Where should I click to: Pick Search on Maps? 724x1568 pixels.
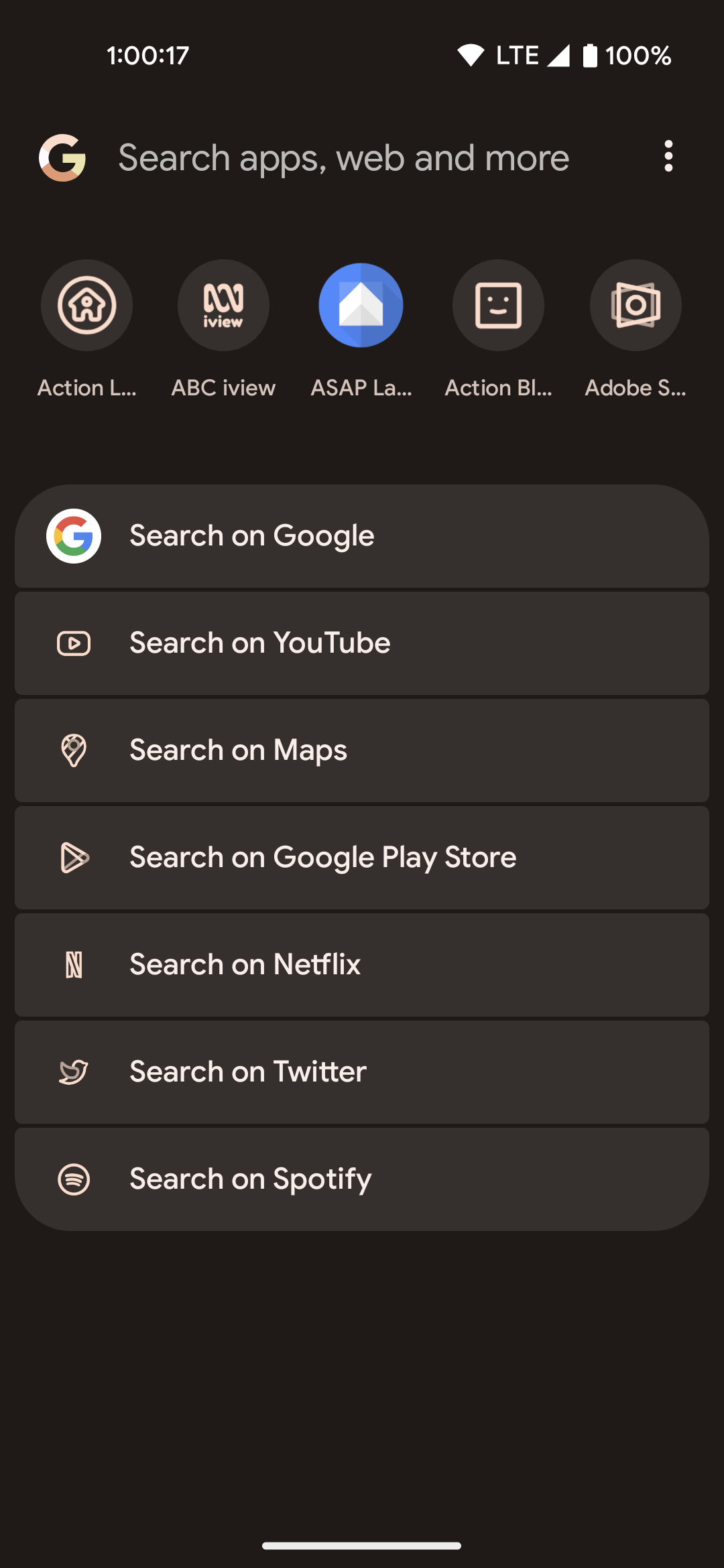pyautogui.click(x=362, y=750)
